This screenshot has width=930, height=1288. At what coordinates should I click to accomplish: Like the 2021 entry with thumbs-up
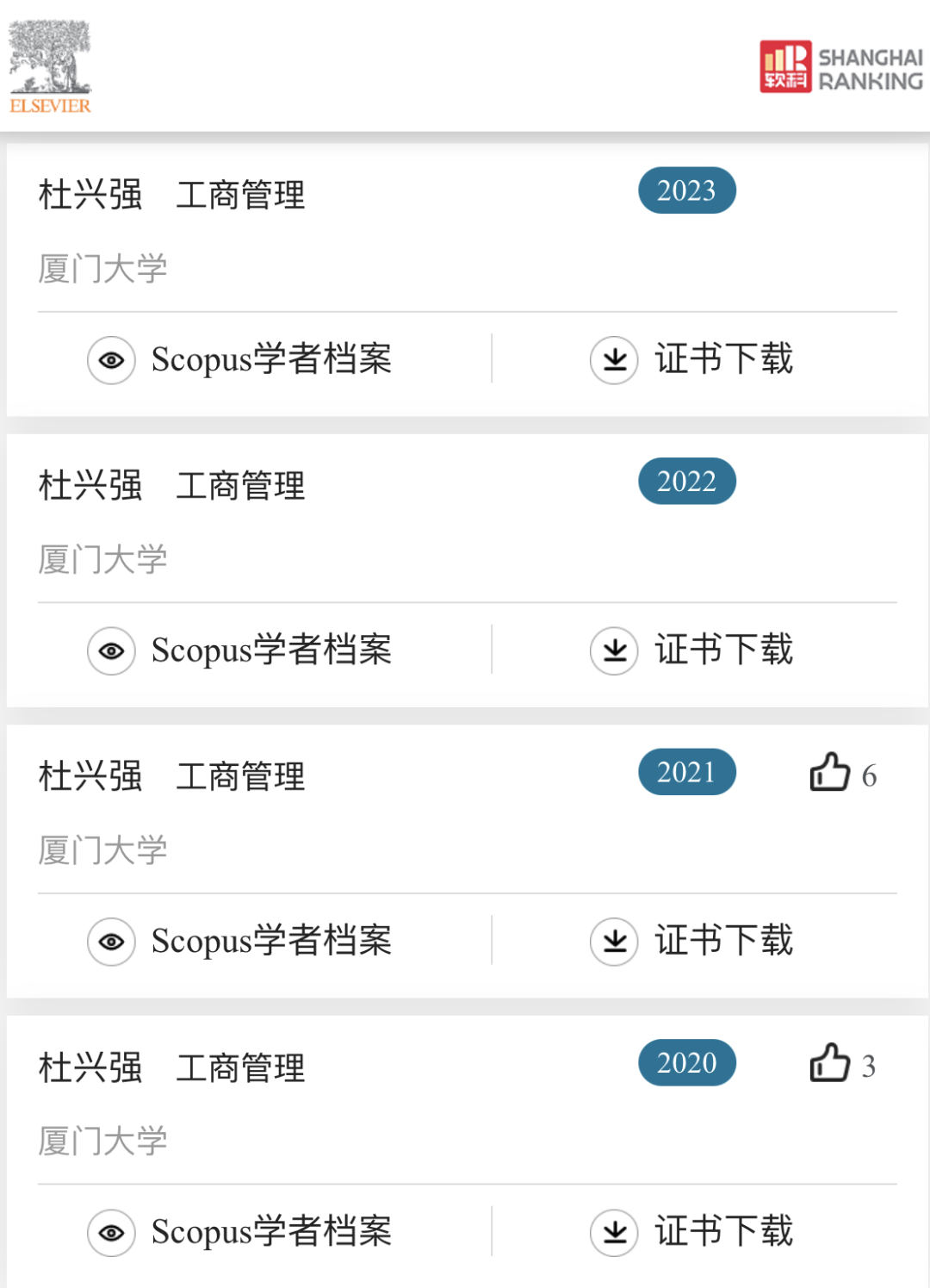click(x=830, y=773)
